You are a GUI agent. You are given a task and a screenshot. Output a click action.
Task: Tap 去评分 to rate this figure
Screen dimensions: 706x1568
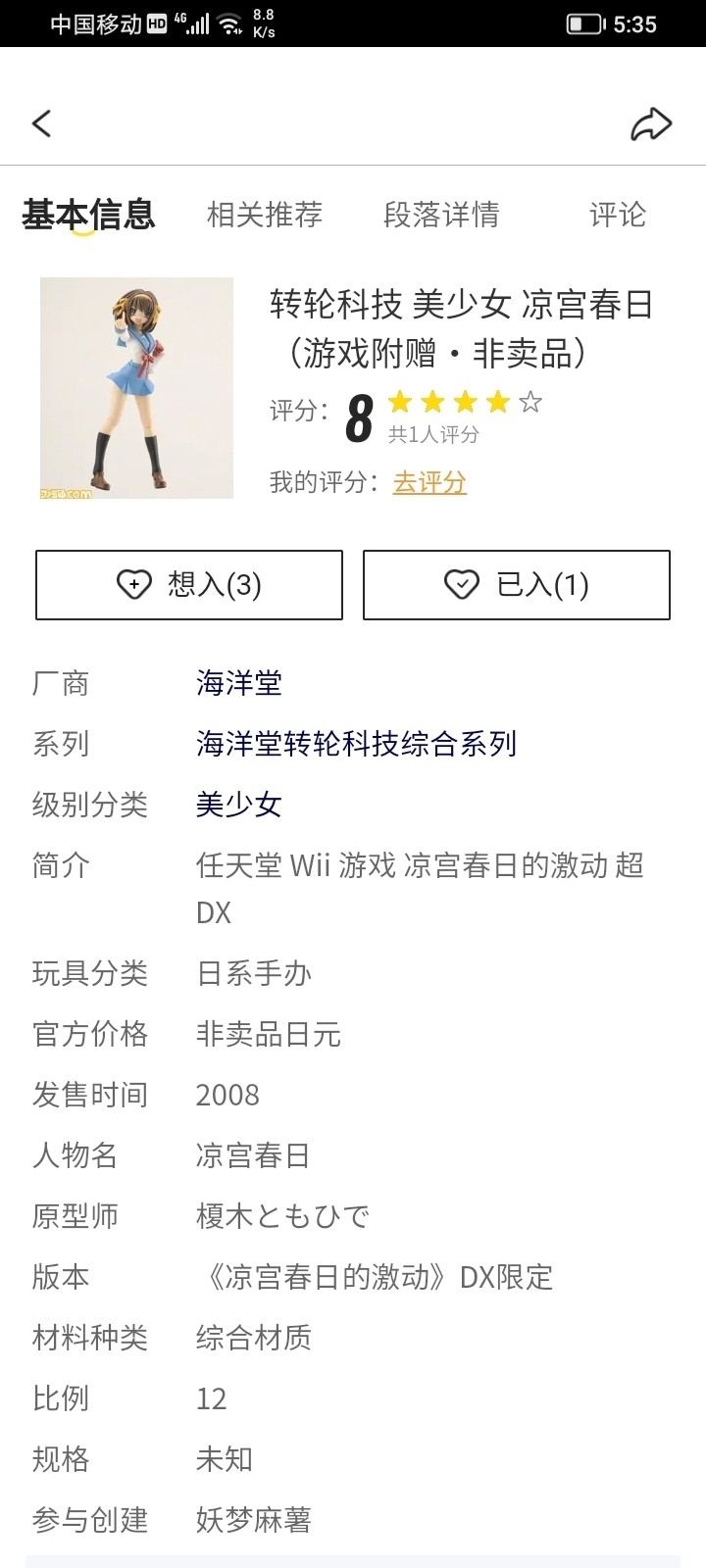pyautogui.click(x=429, y=482)
